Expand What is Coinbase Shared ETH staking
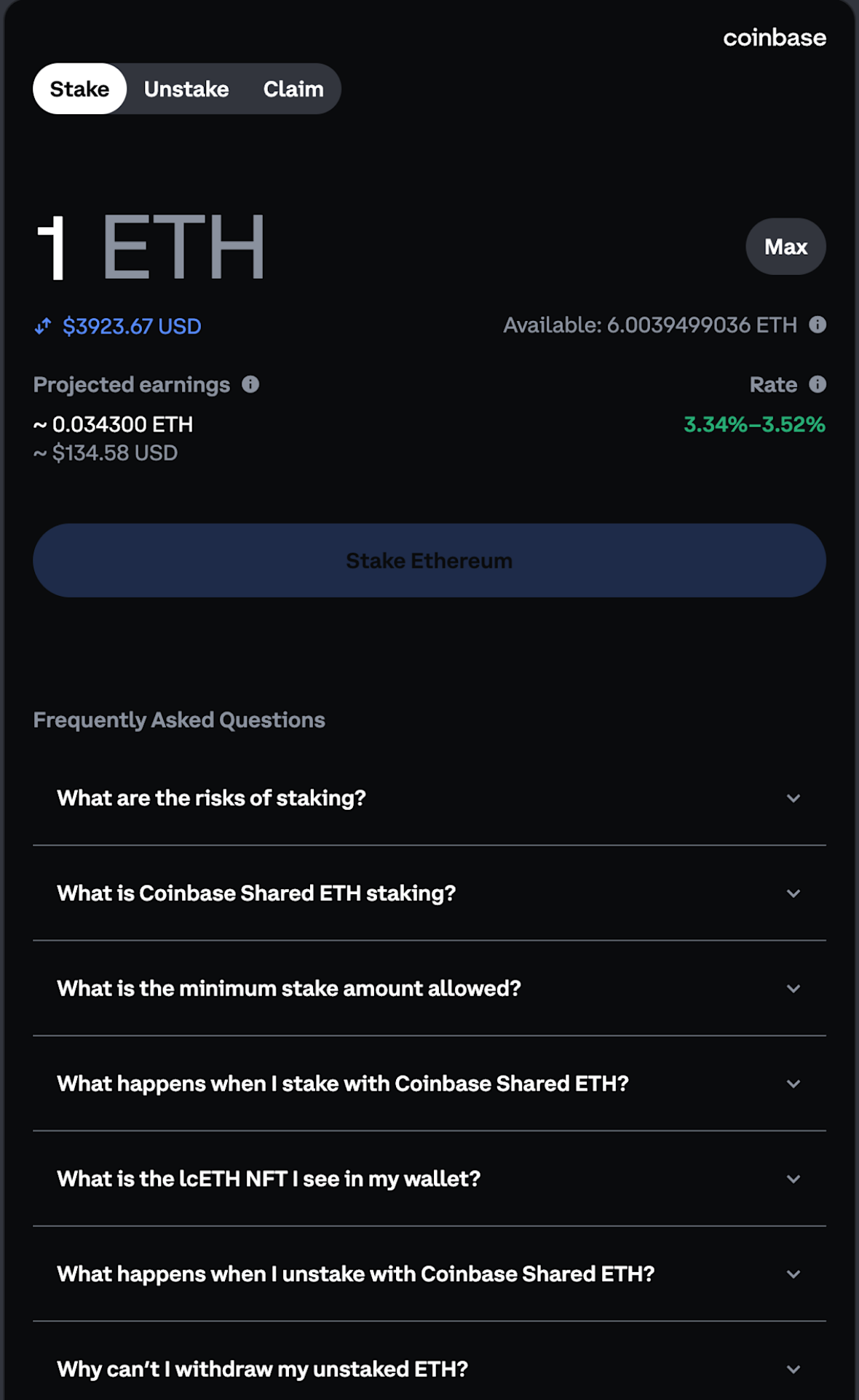 [429, 893]
